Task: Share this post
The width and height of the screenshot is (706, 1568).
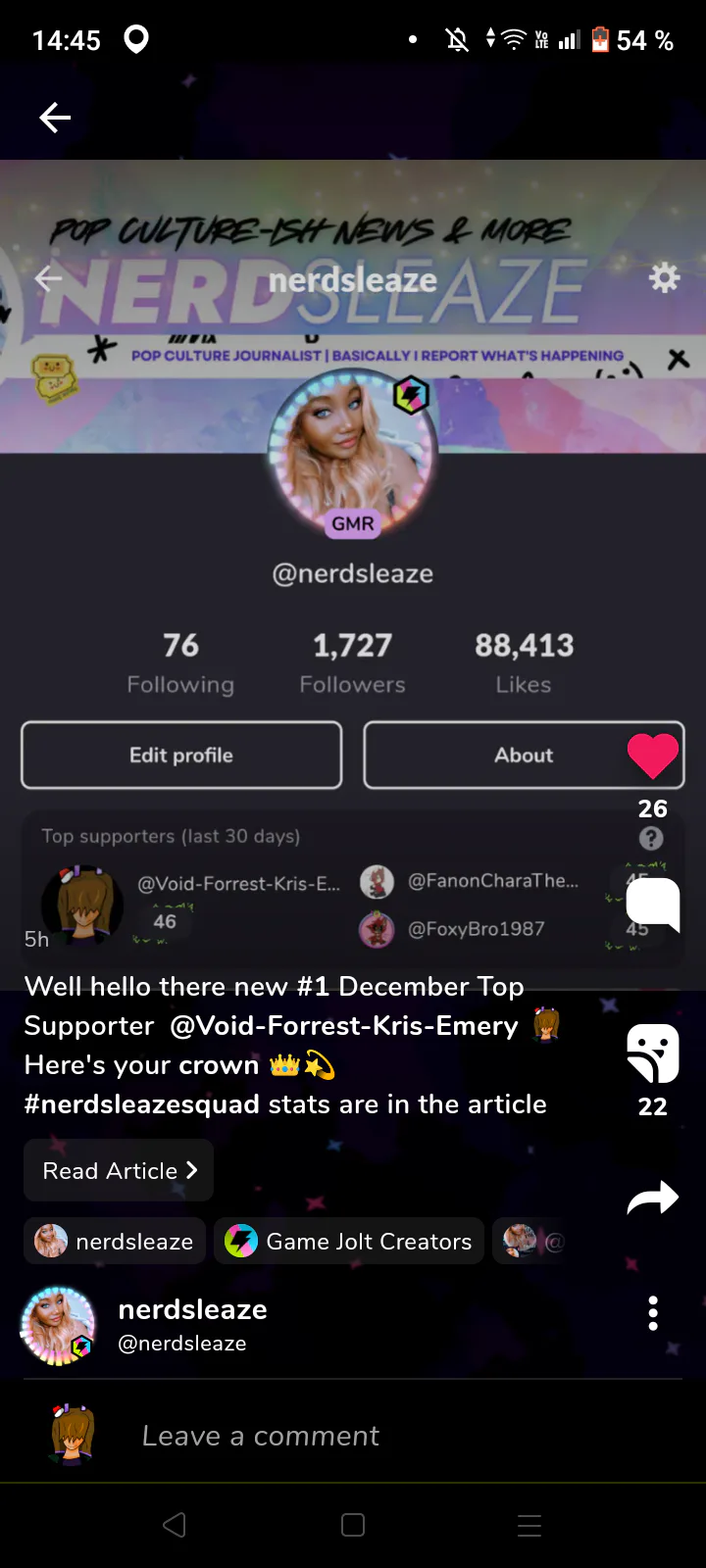Action: pos(653,1198)
